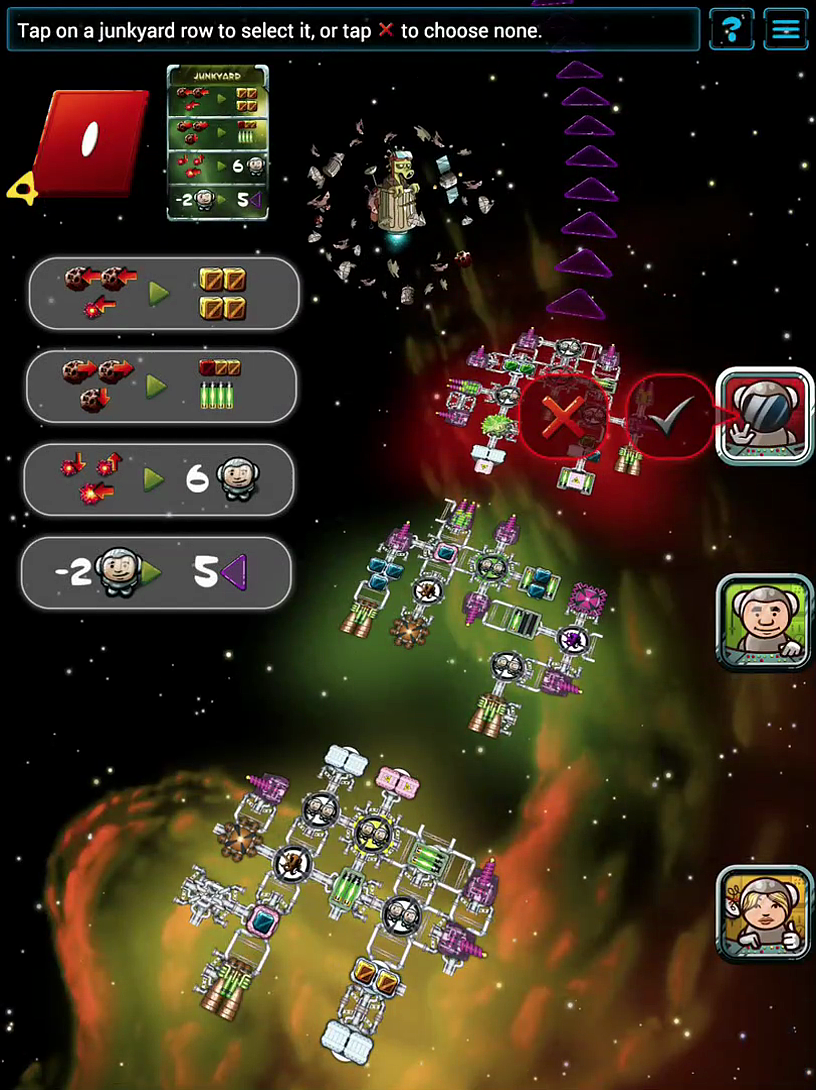The image size is (816, 1090).
Task: View the green player's avatar
Action: pos(764,620)
